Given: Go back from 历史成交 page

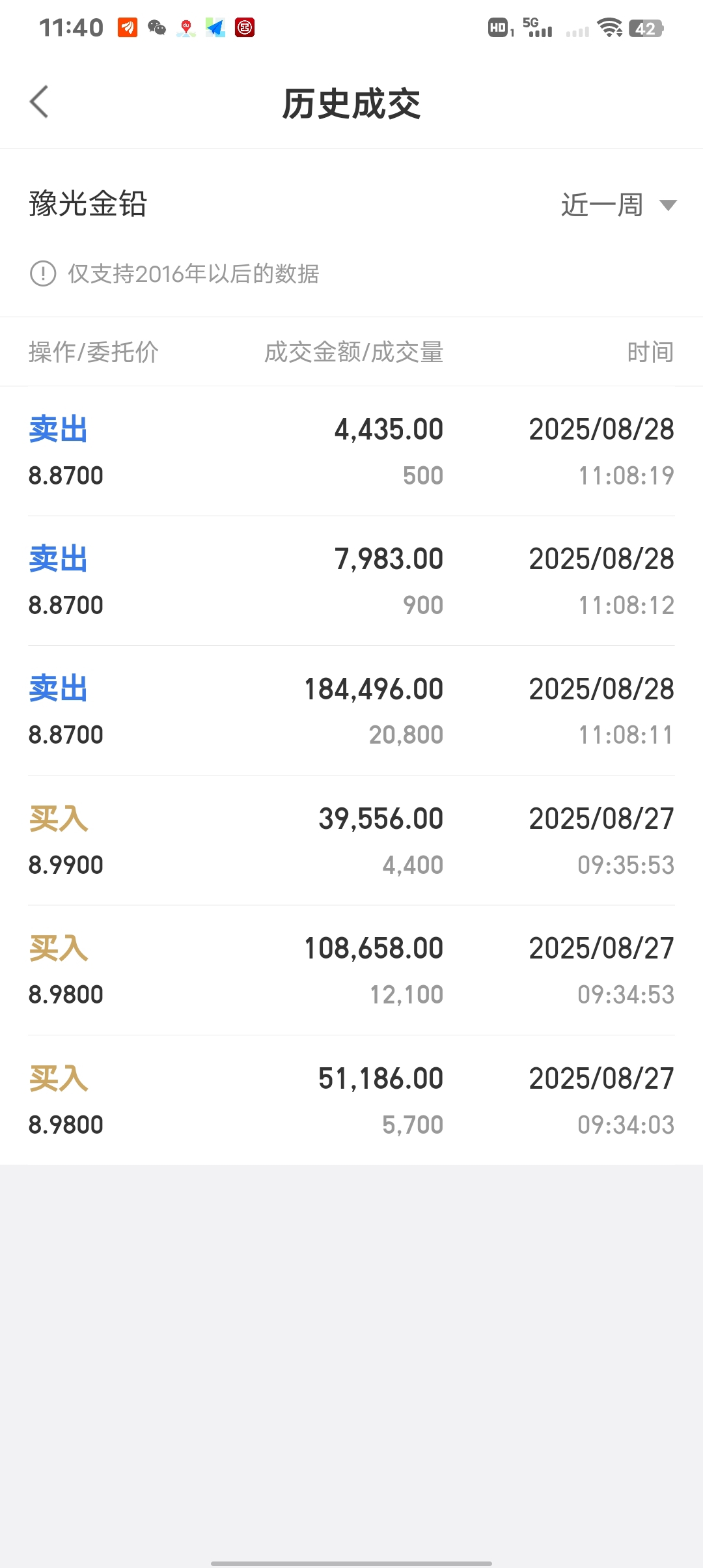Looking at the screenshot, I should pos(40,102).
